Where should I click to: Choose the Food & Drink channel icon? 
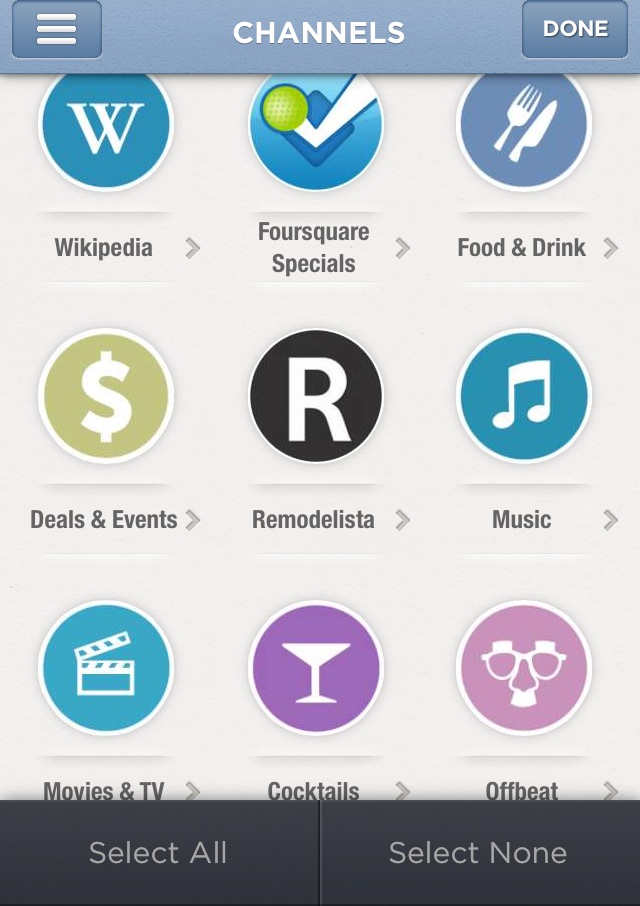tap(524, 126)
